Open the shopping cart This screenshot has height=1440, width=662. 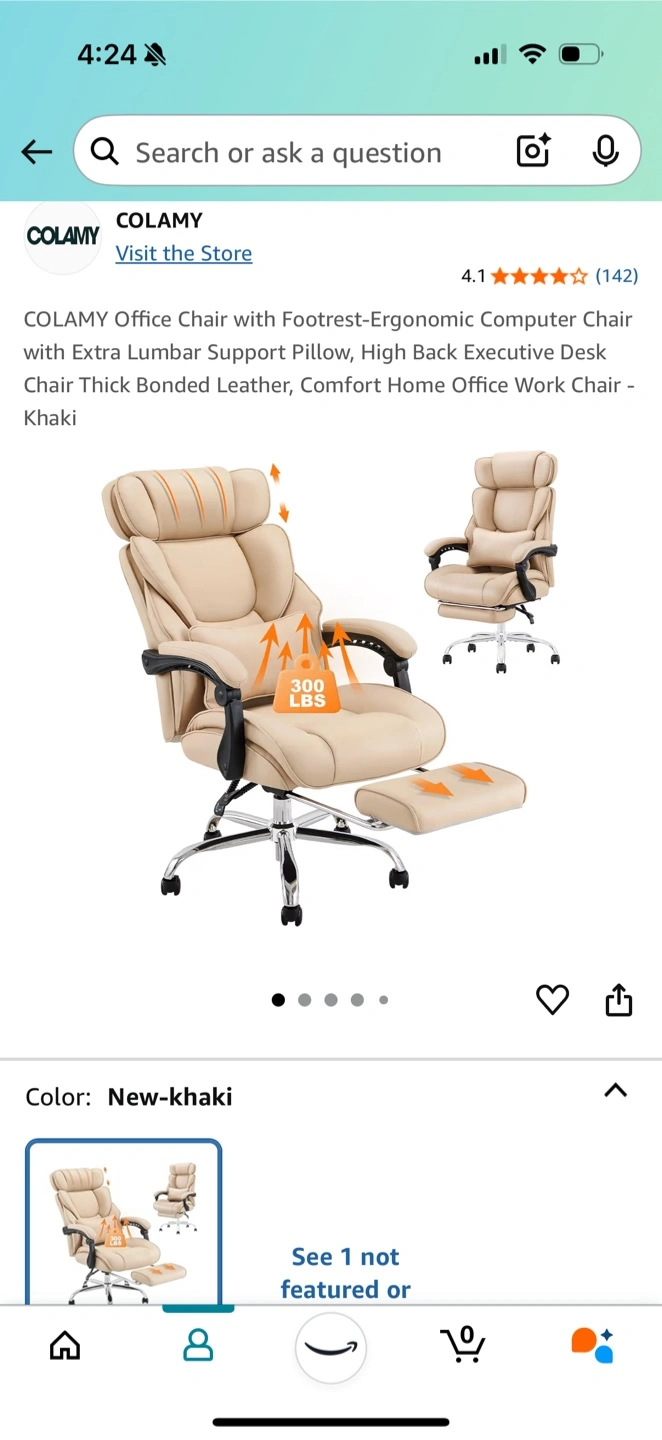coord(463,1346)
